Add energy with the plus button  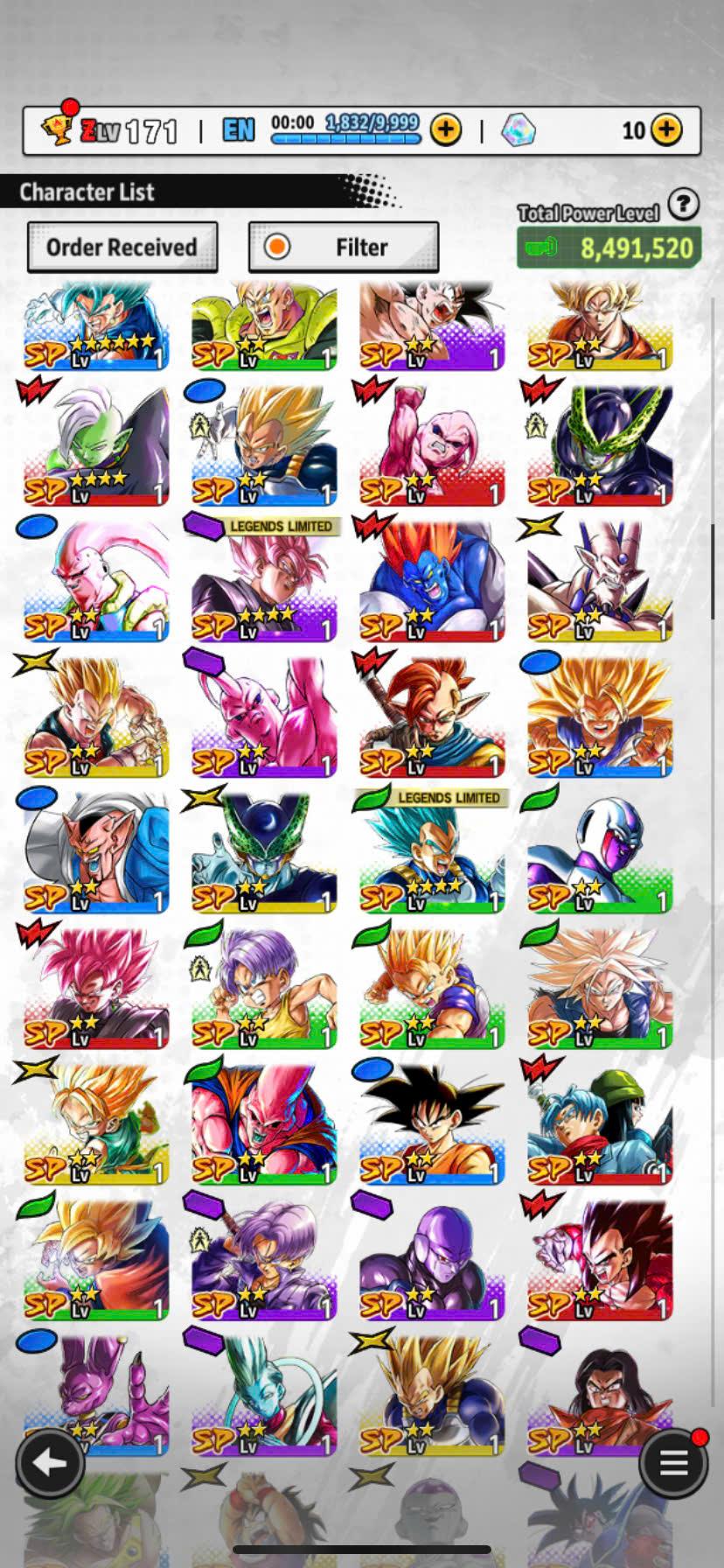coord(446,130)
